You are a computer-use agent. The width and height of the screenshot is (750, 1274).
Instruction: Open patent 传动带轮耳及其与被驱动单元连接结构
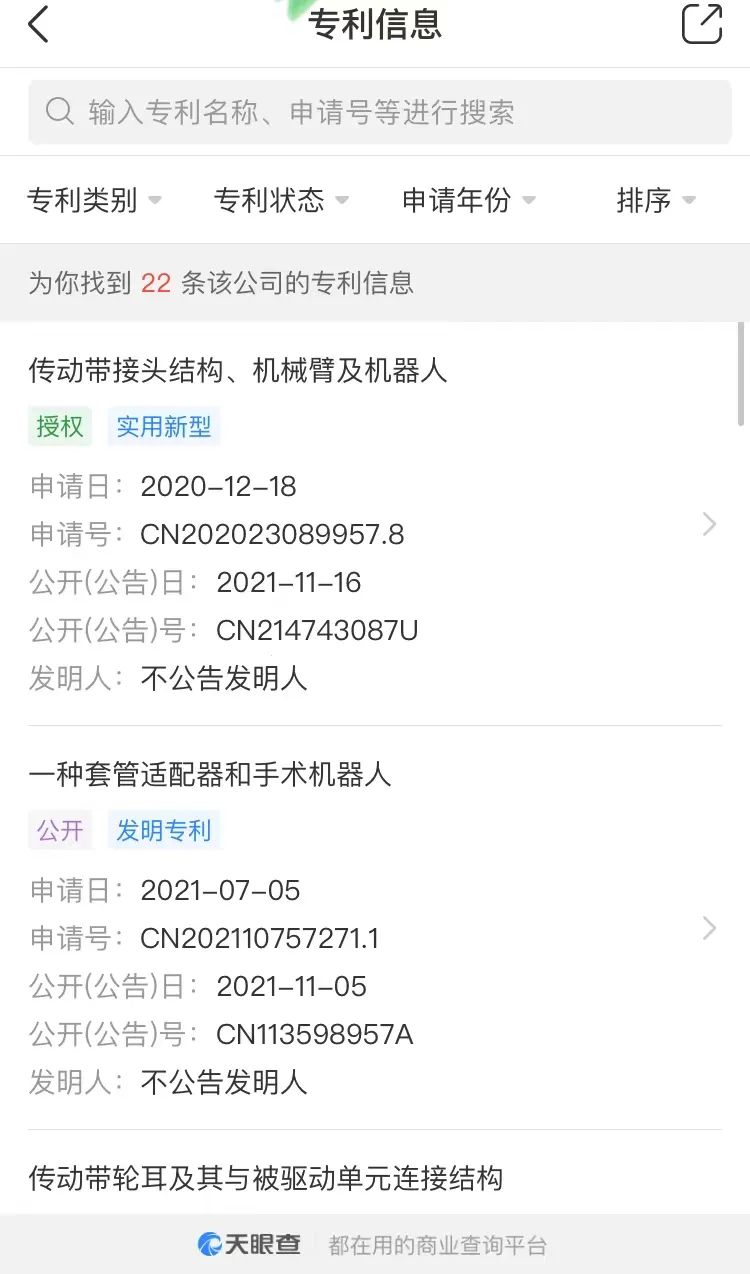(265, 1178)
